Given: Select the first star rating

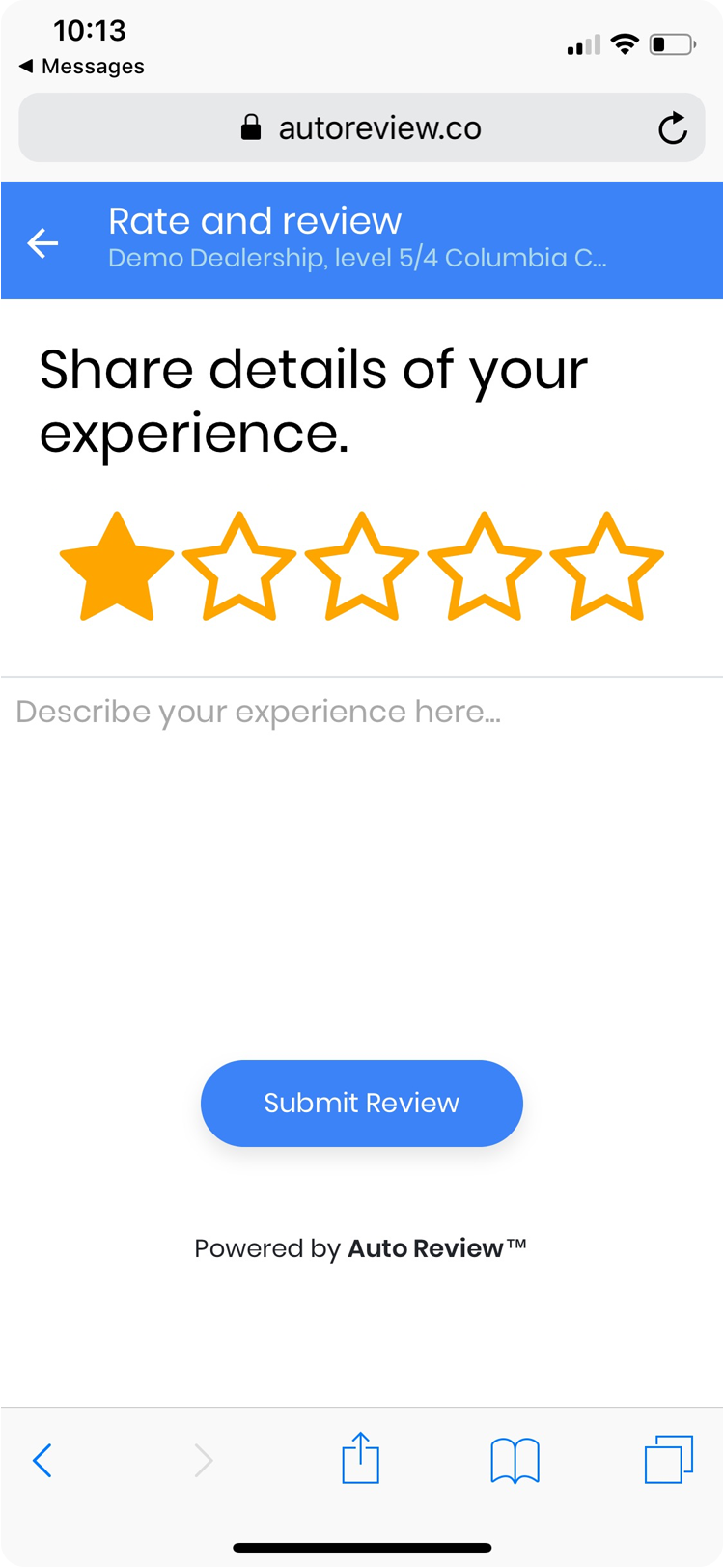Looking at the screenshot, I should (x=117, y=568).
